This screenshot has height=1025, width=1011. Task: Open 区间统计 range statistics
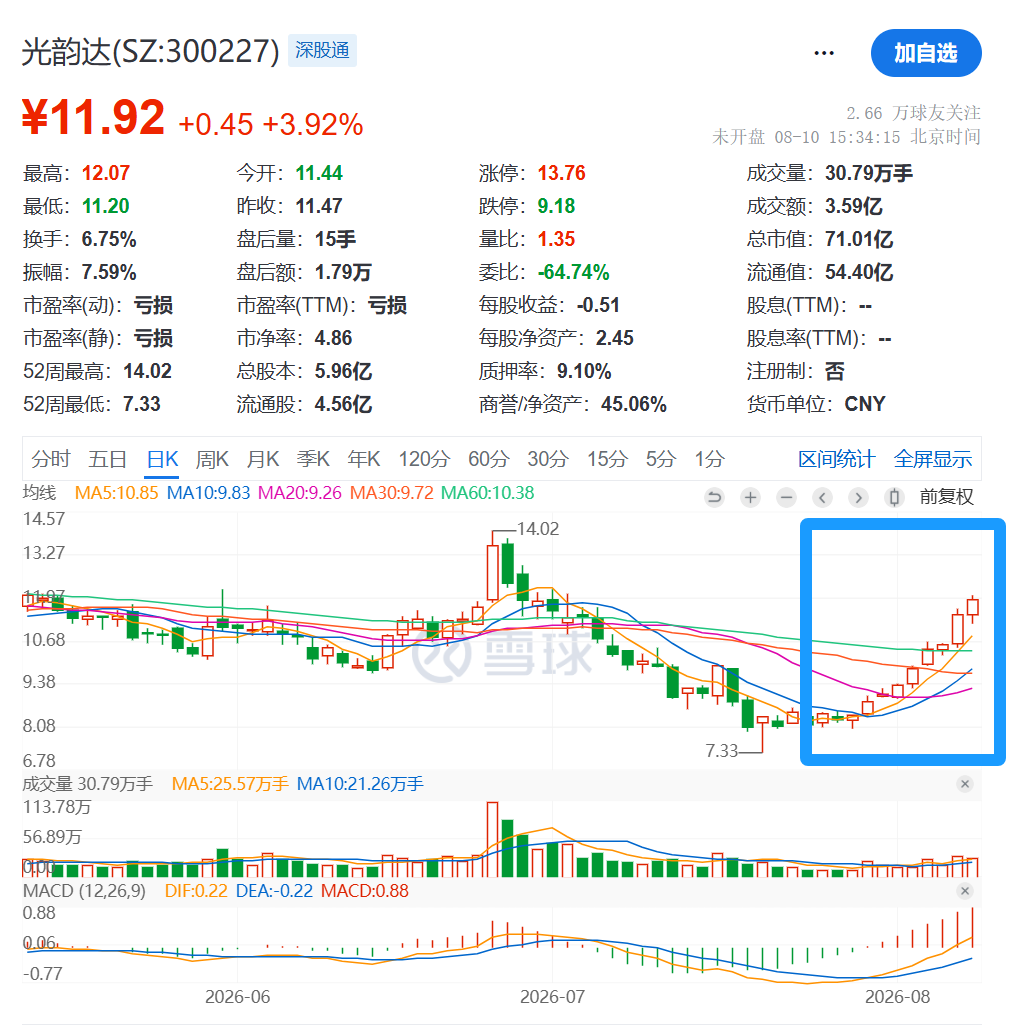(836, 459)
